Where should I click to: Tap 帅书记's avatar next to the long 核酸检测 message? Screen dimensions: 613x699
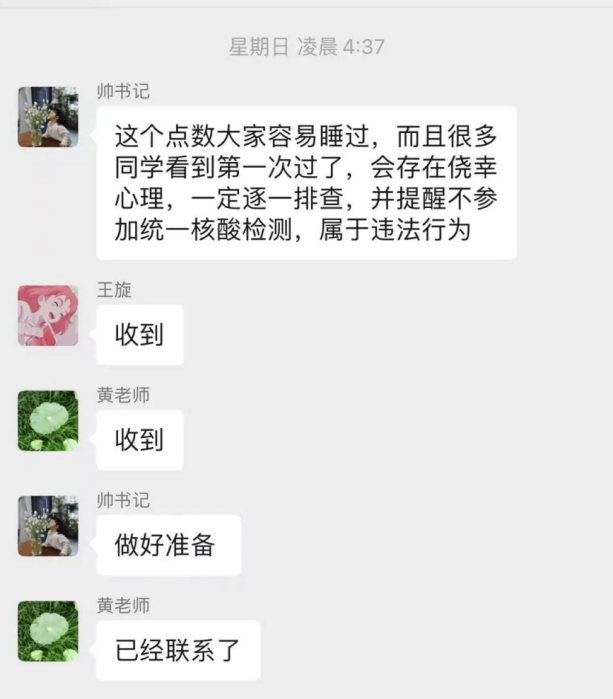tap(48, 117)
